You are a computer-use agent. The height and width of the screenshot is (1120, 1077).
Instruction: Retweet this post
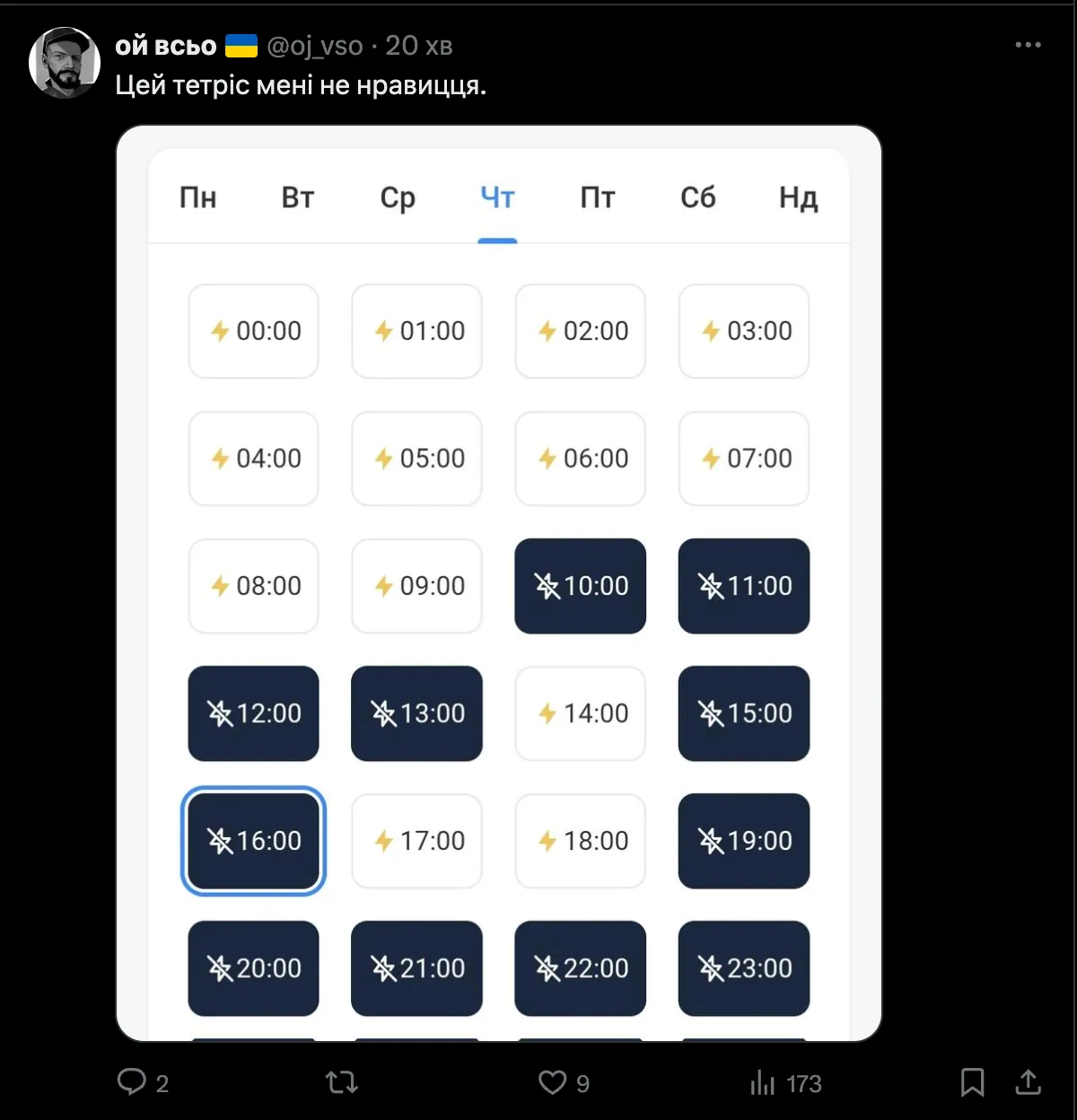342,1082
